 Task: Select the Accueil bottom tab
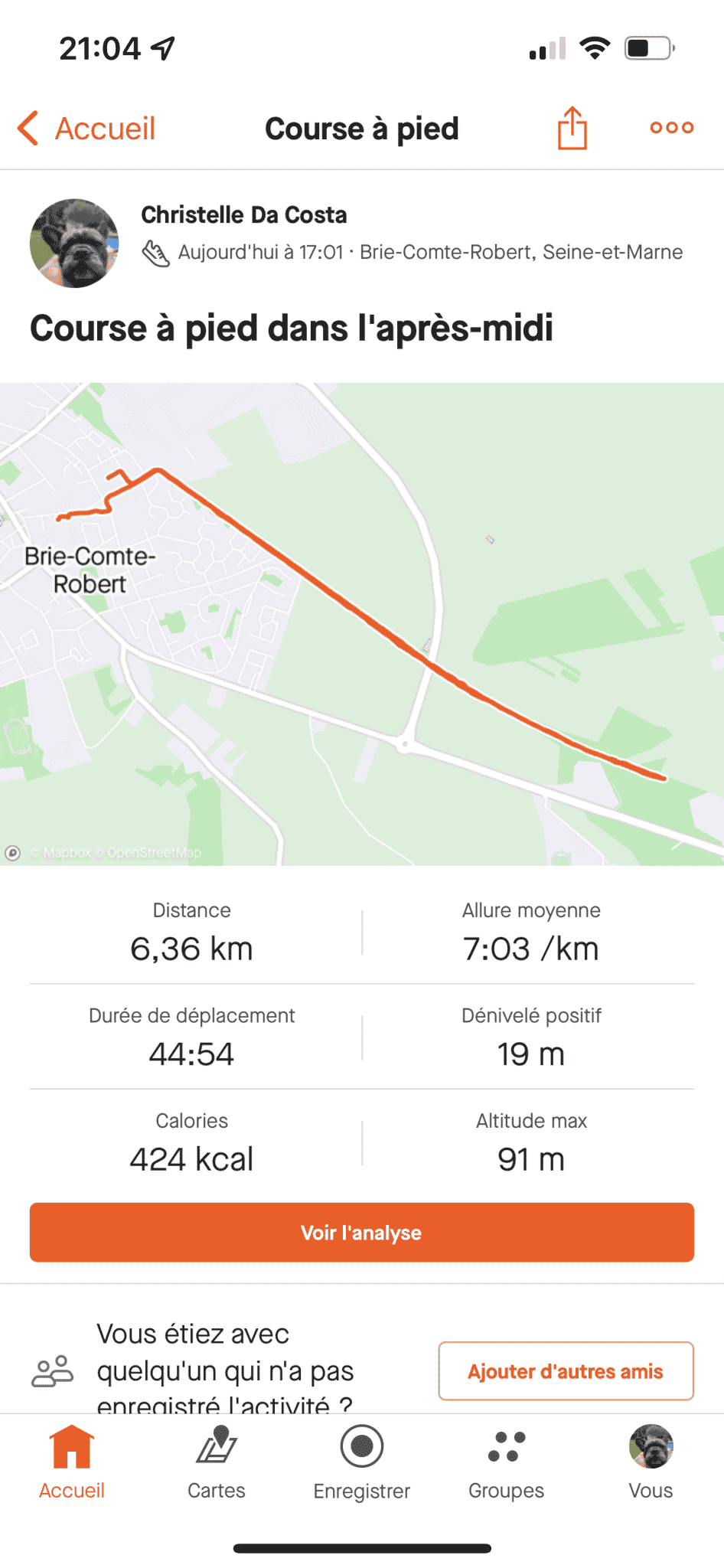72,1462
